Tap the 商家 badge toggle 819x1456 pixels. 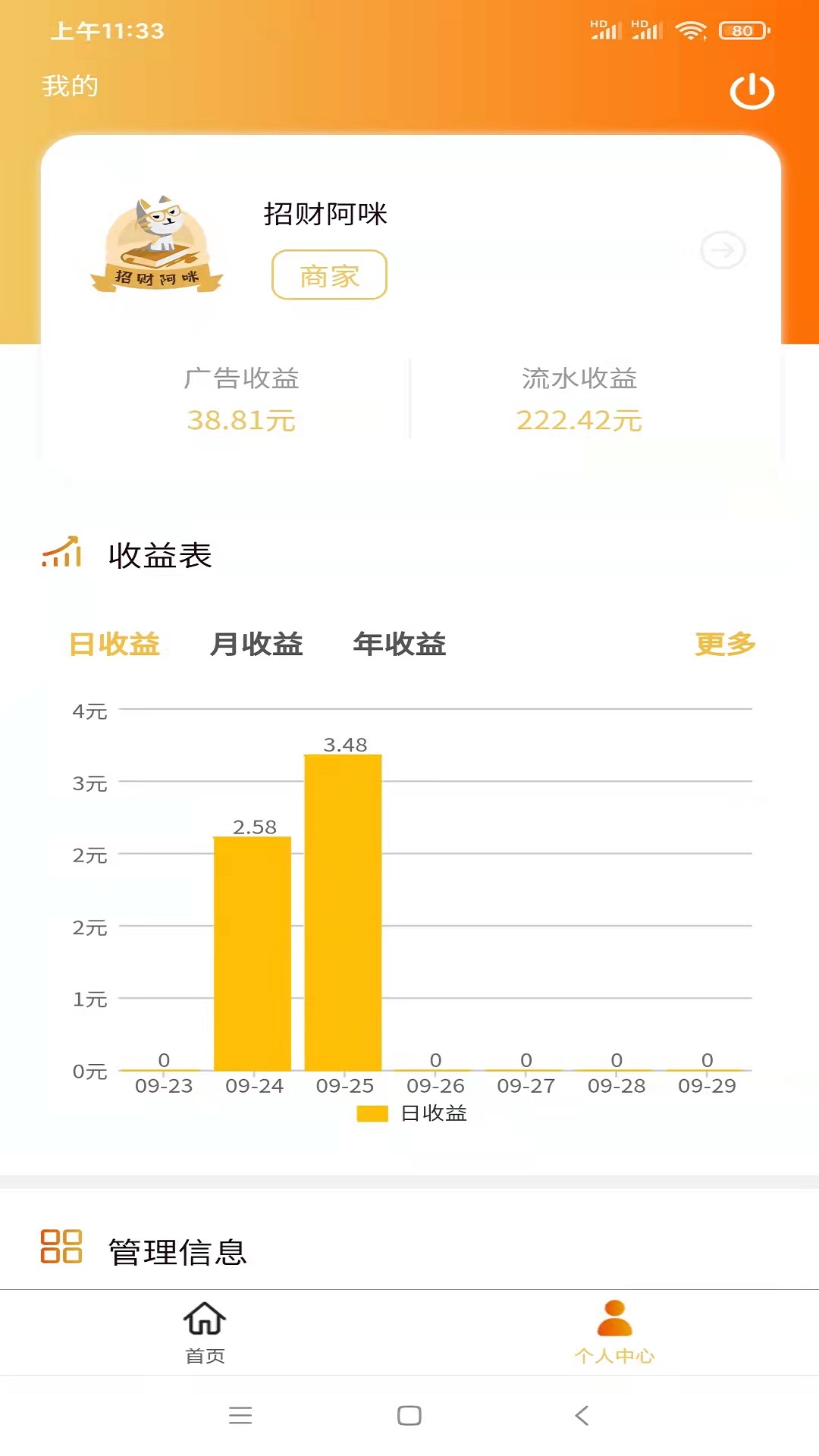[x=328, y=276]
